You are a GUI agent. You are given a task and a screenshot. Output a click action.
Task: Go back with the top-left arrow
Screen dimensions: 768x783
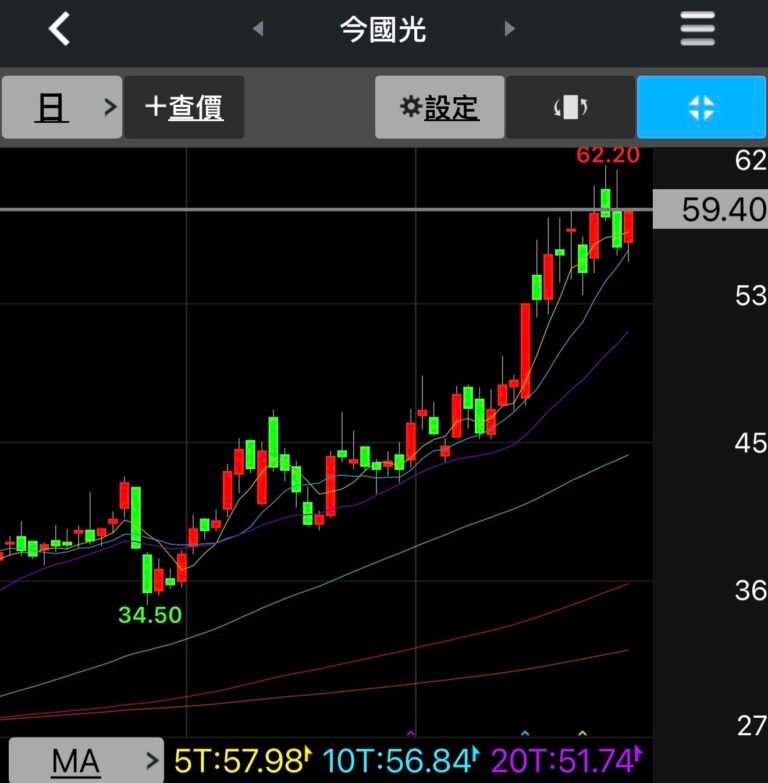60,29
